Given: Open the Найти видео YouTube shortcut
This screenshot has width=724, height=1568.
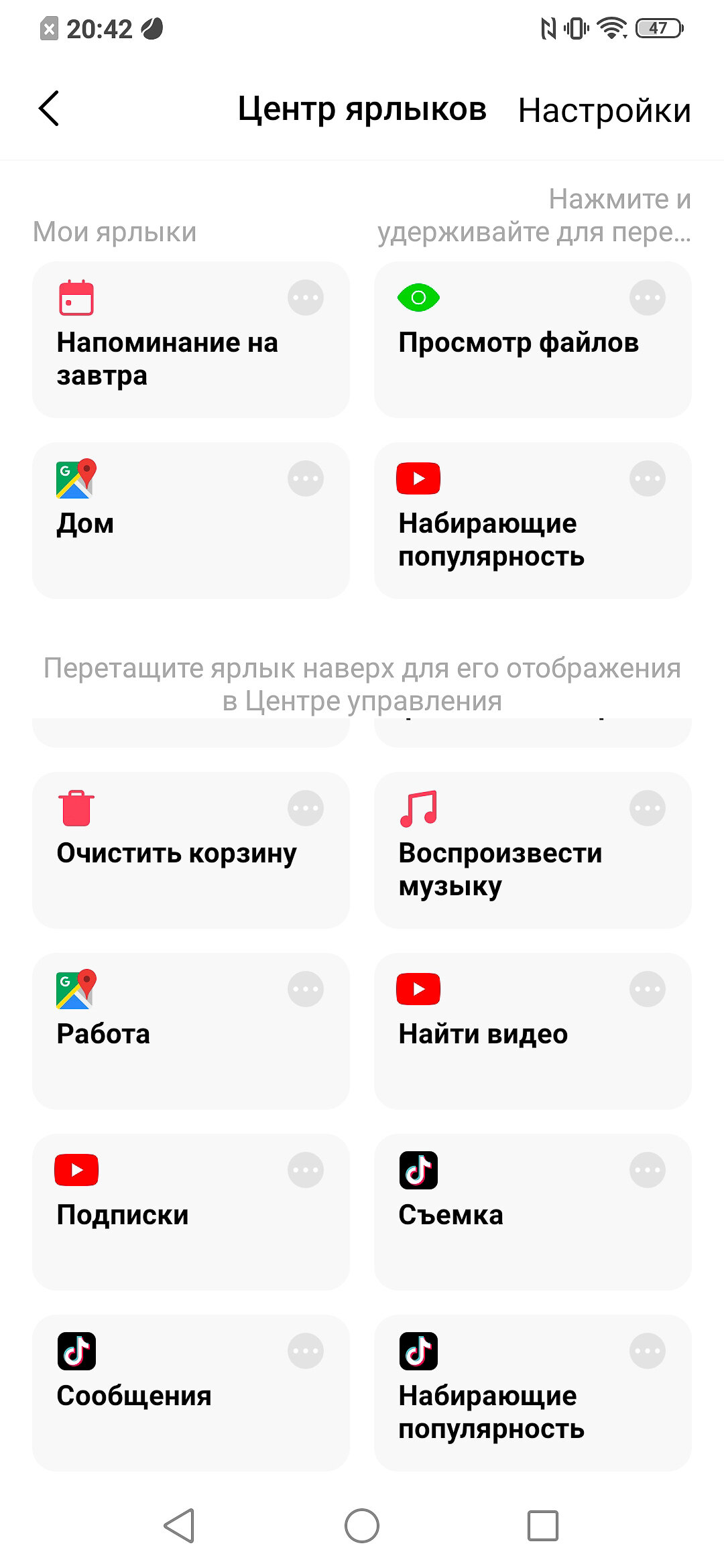Looking at the screenshot, I should point(533,1031).
